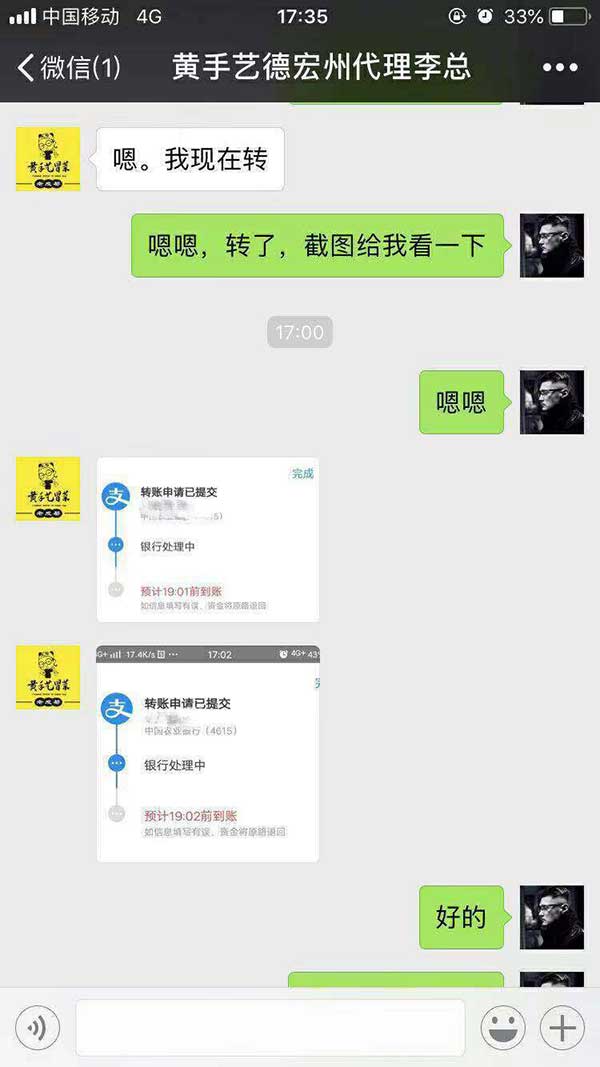Go back to the WeChat chat list
600x1067 pixels.
click(x=68, y=68)
